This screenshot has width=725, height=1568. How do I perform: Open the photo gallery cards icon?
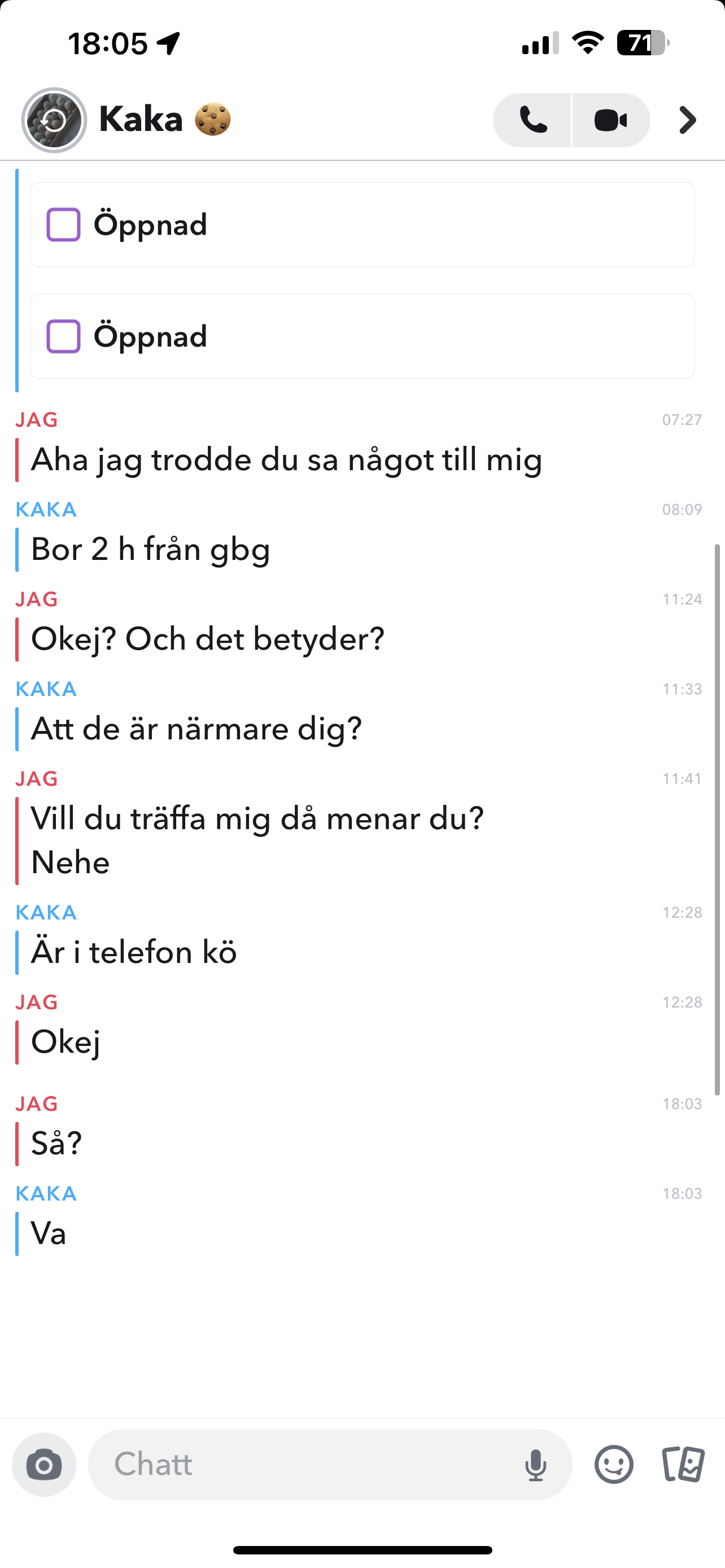tap(683, 1465)
